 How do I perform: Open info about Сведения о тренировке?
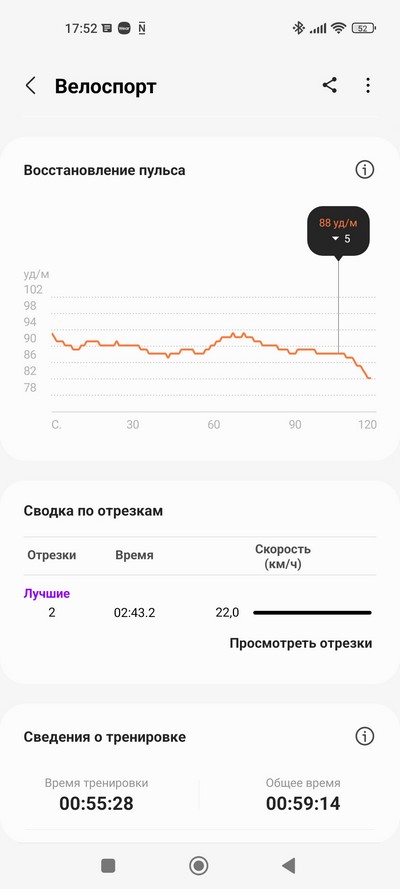[365, 736]
